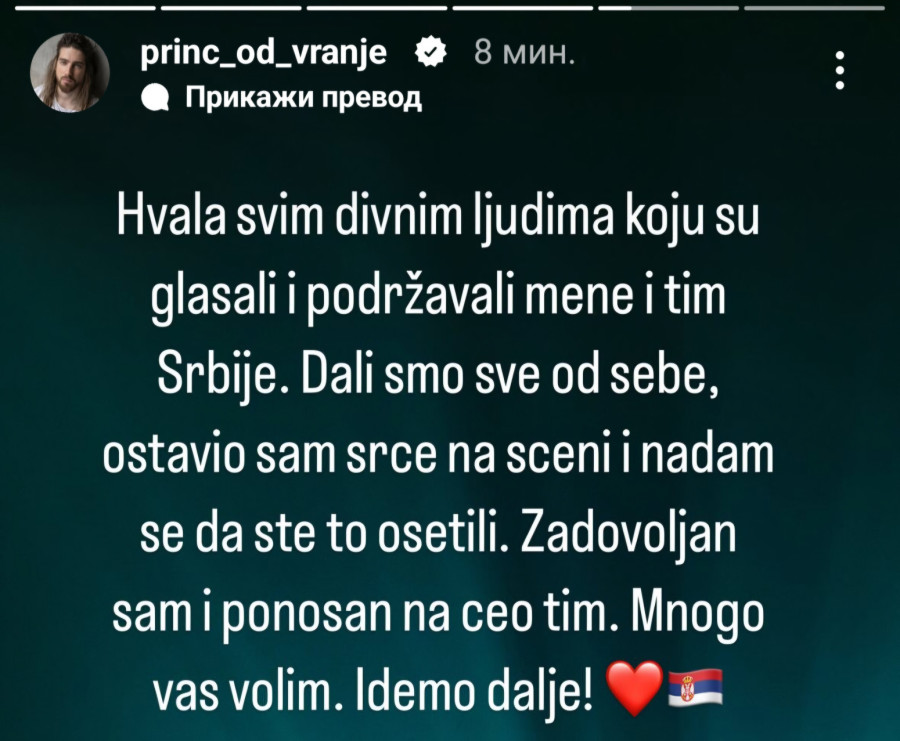Viewport: 900px width, 741px height.
Task: Tap Прикажи превод to show translation
Action: click(290, 98)
